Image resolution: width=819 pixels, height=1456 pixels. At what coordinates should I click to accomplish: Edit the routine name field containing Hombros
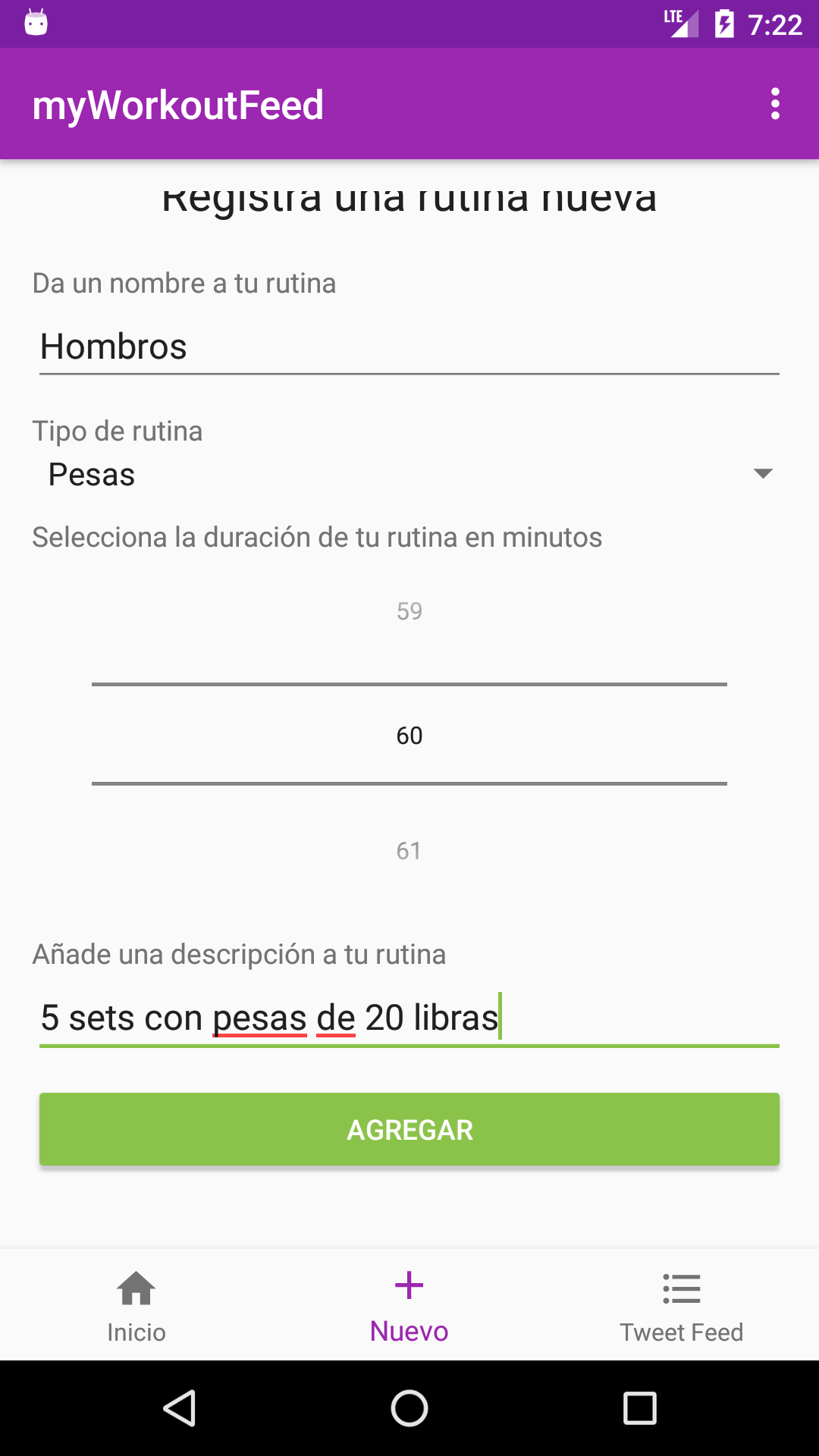(409, 347)
